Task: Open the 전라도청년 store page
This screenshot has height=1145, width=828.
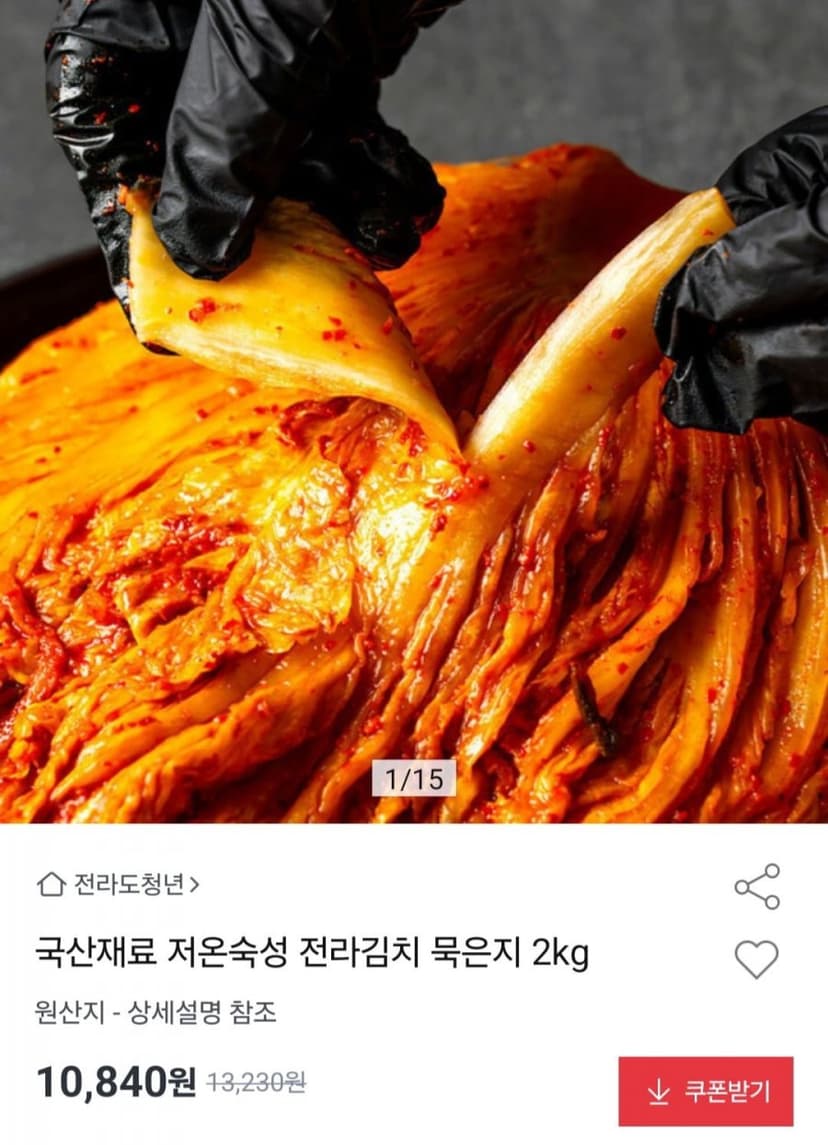Action: click(x=118, y=884)
